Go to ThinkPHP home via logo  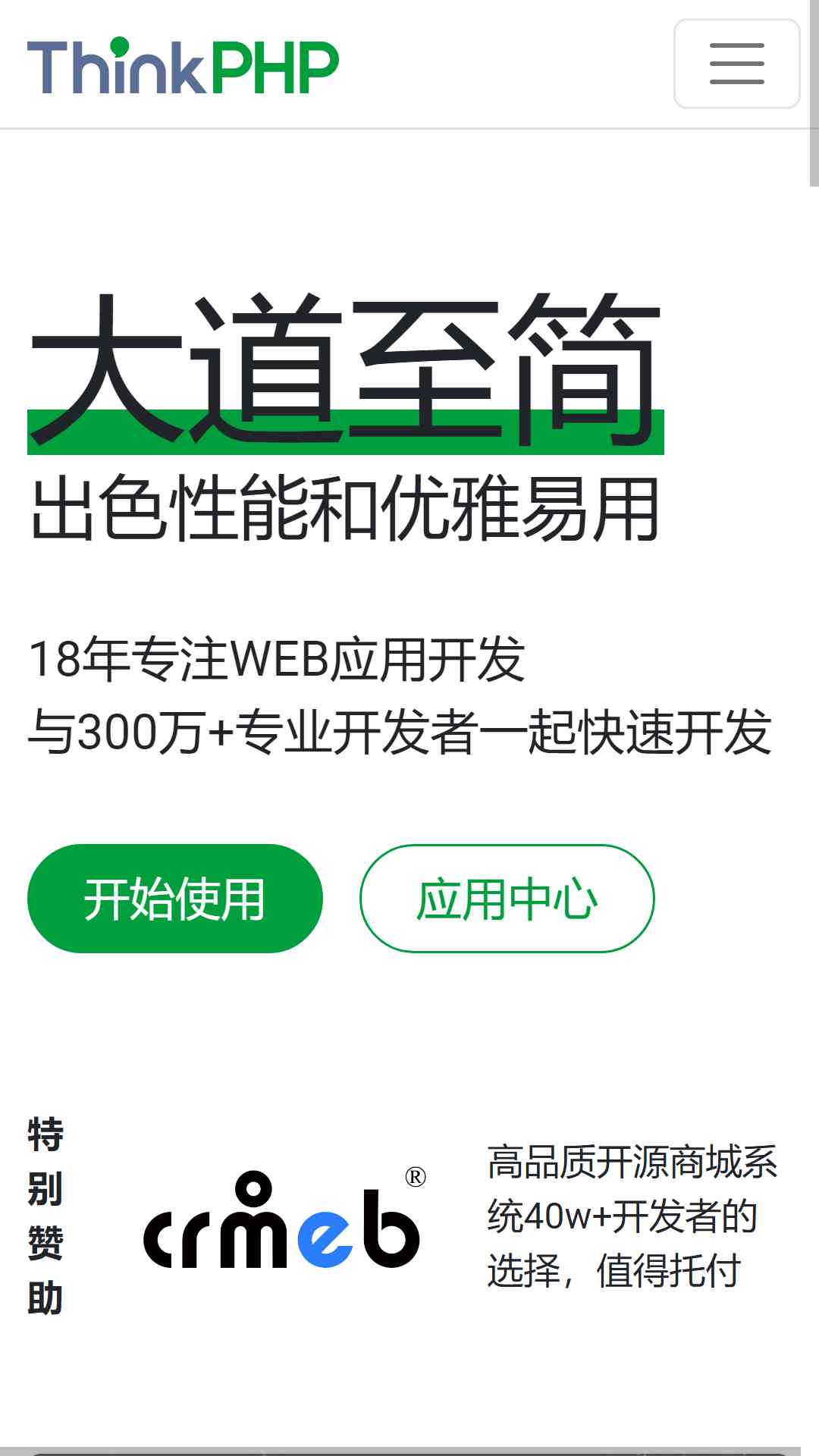coord(183,66)
